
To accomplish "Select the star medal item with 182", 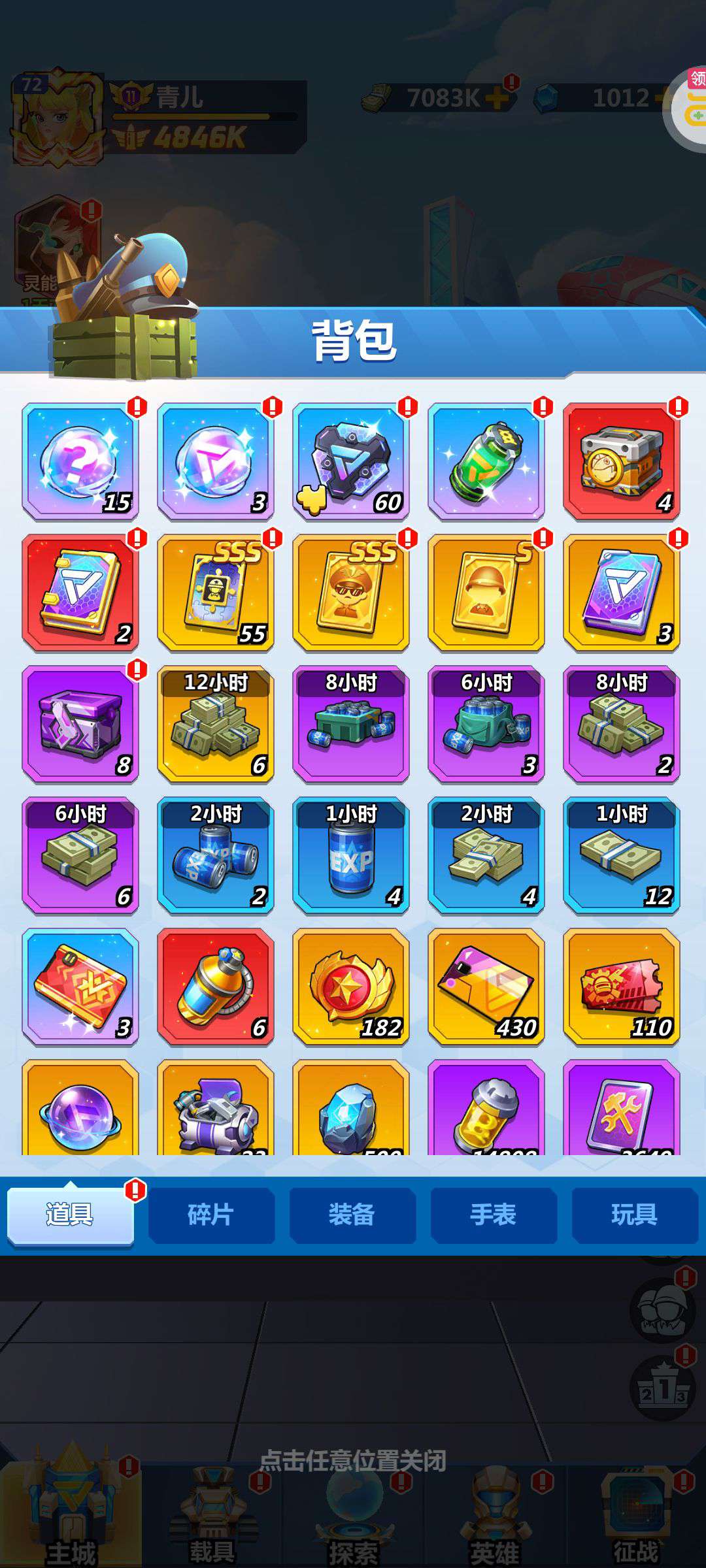I will [x=351, y=987].
